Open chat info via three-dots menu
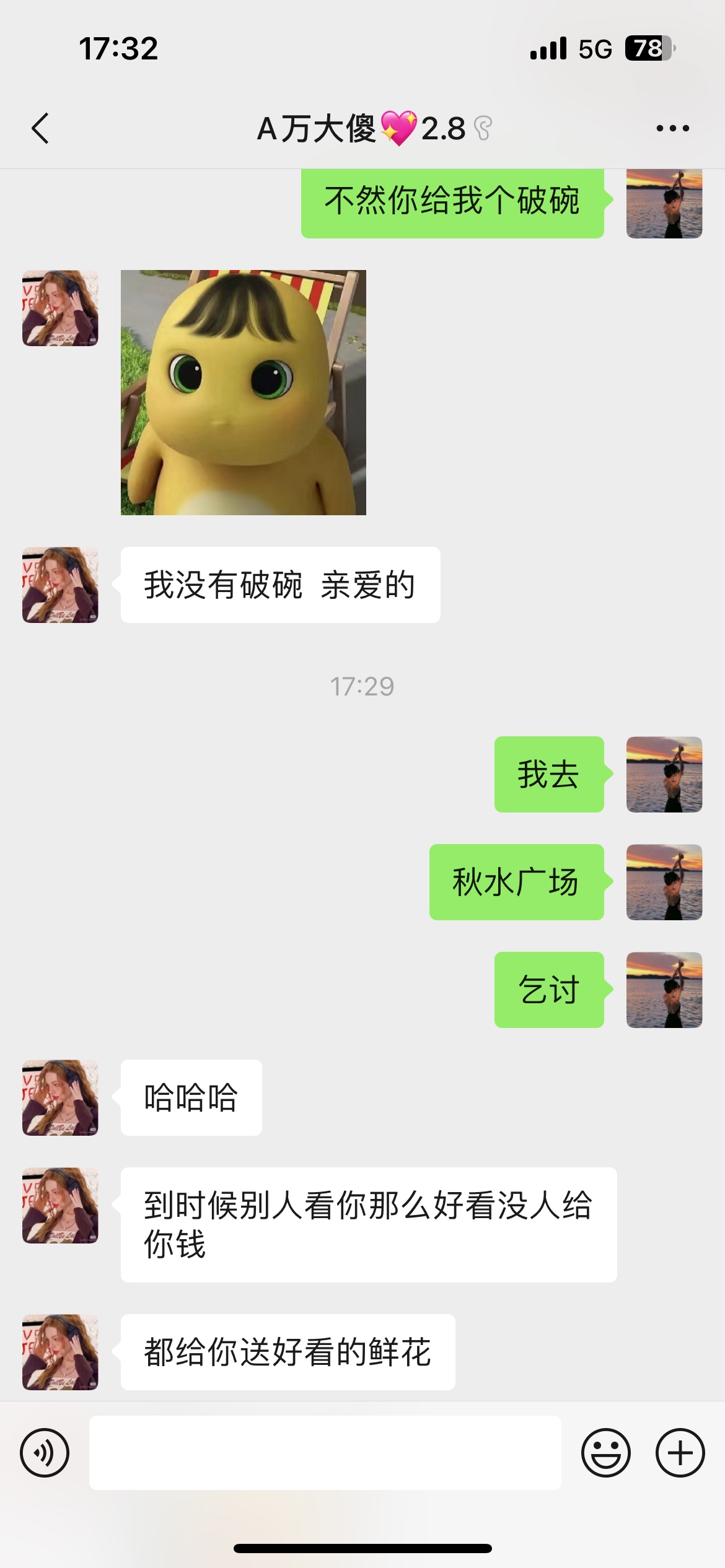The height and width of the screenshot is (1568, 725). pos(673,129)
